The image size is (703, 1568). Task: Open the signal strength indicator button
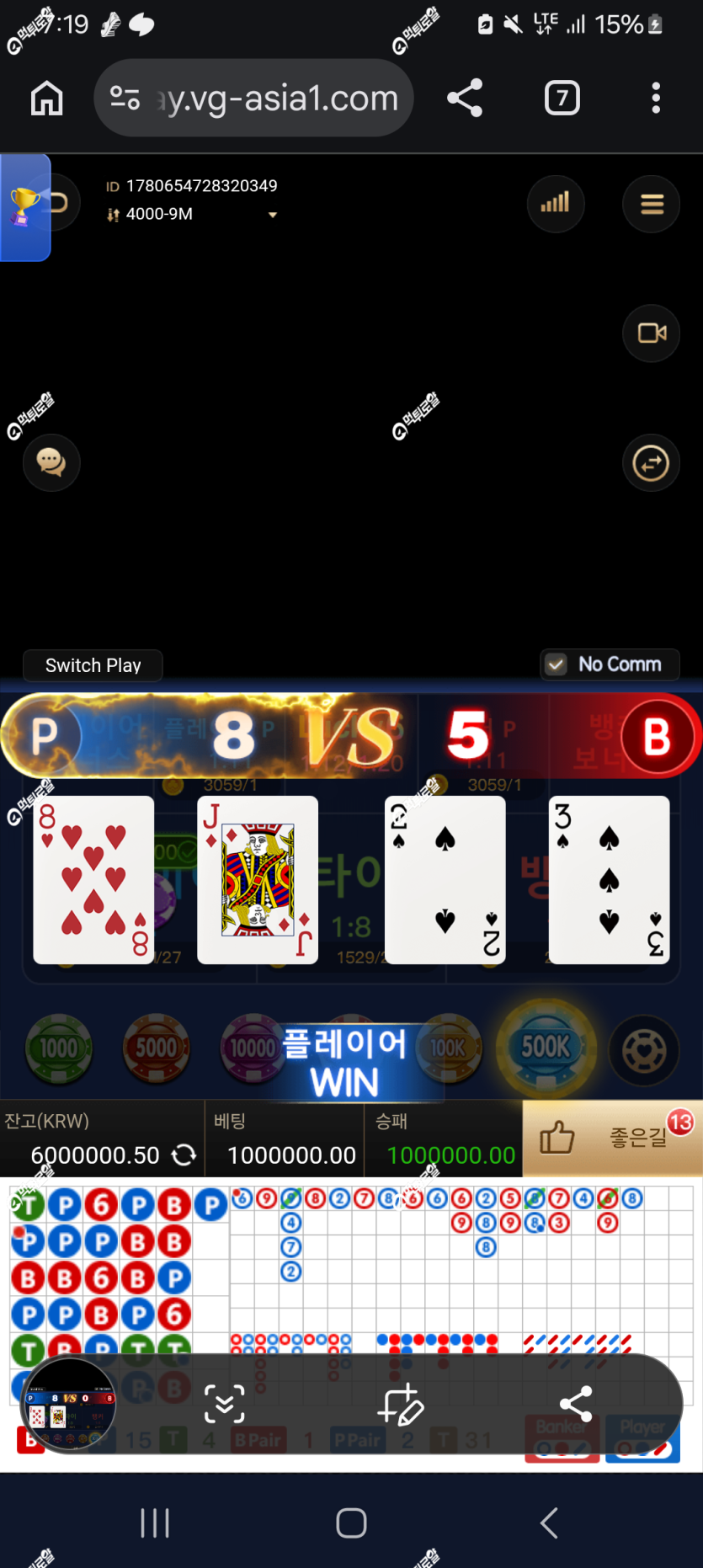(x=556, y=203)
